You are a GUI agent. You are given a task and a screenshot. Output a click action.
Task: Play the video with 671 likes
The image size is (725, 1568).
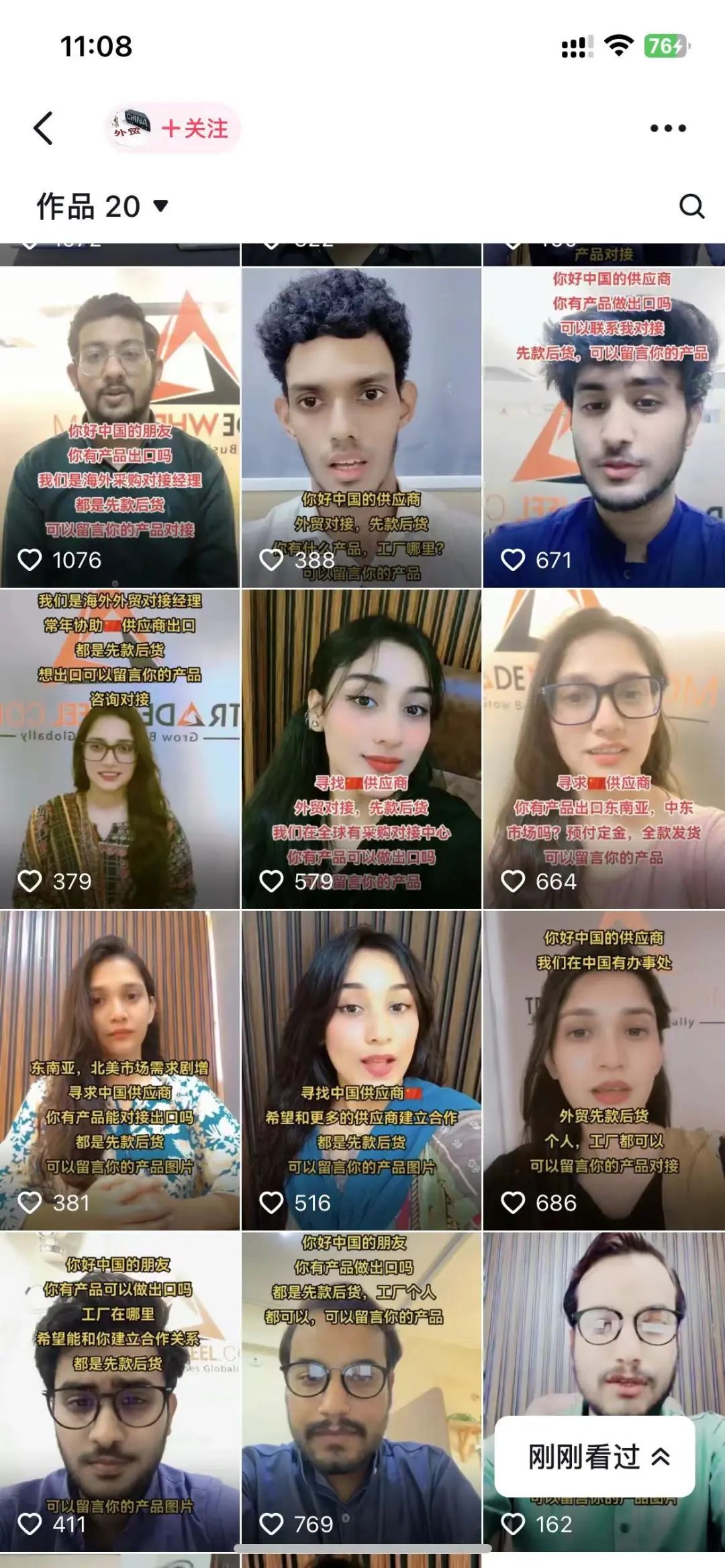point(603,427)
